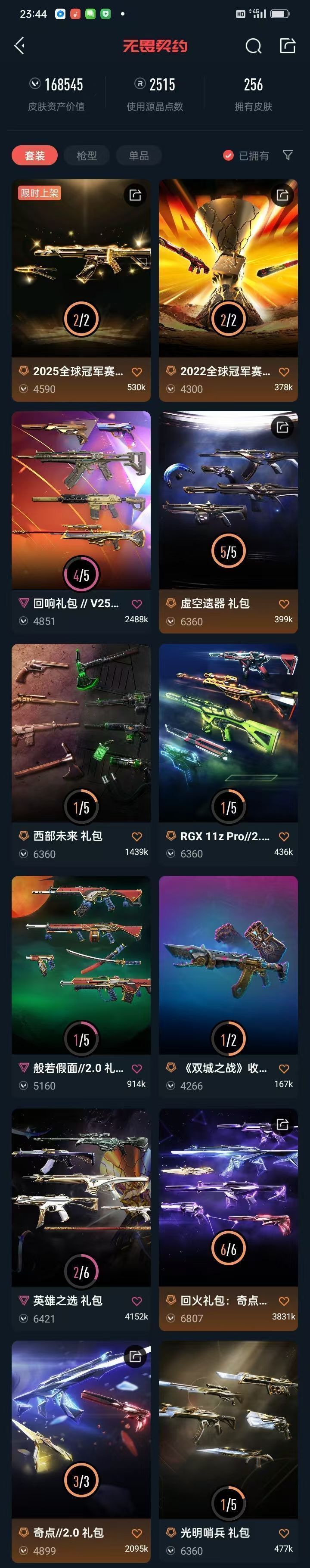Share this page via the header share icon

(288, 46)
